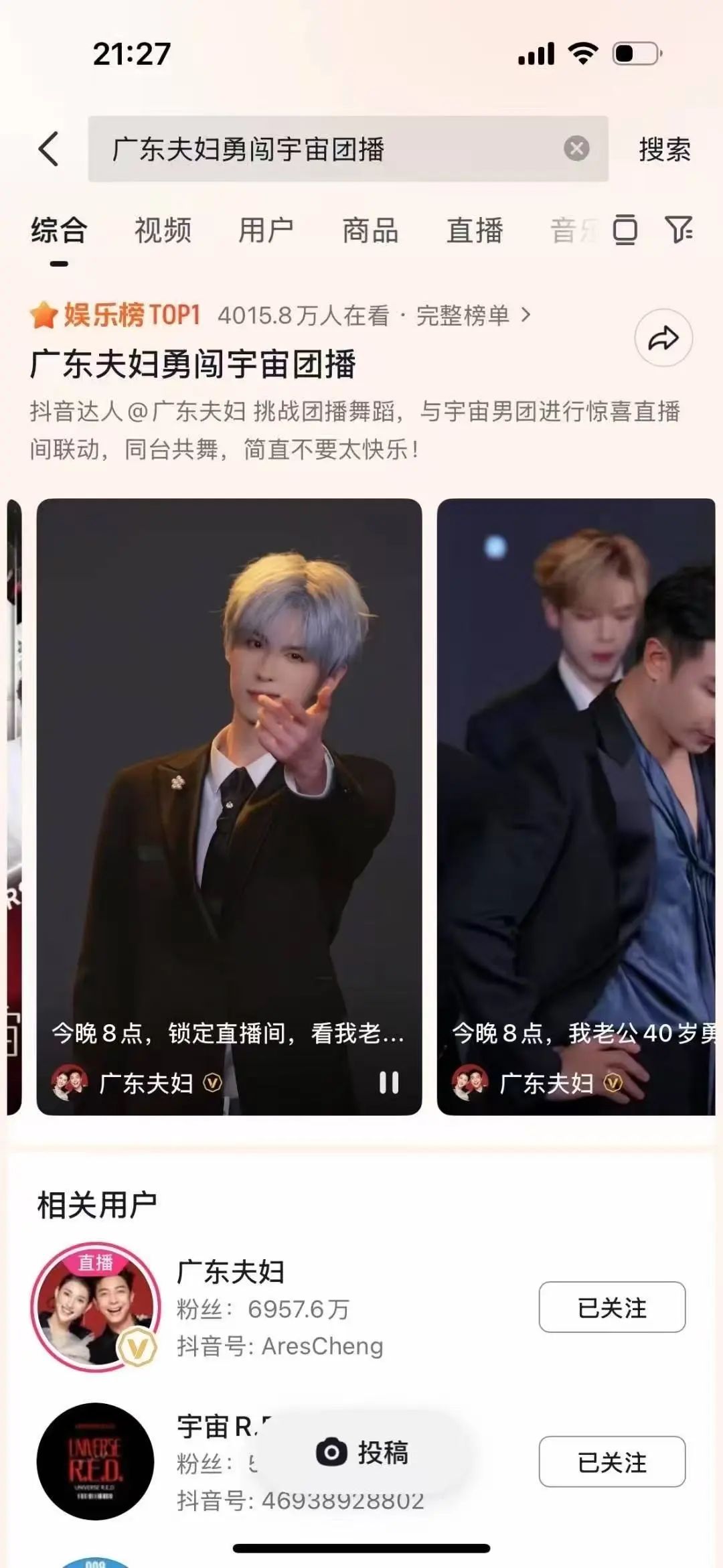723x1568 pixels.
Task: Clear the search query text
Action: click(x=576, y=148)
